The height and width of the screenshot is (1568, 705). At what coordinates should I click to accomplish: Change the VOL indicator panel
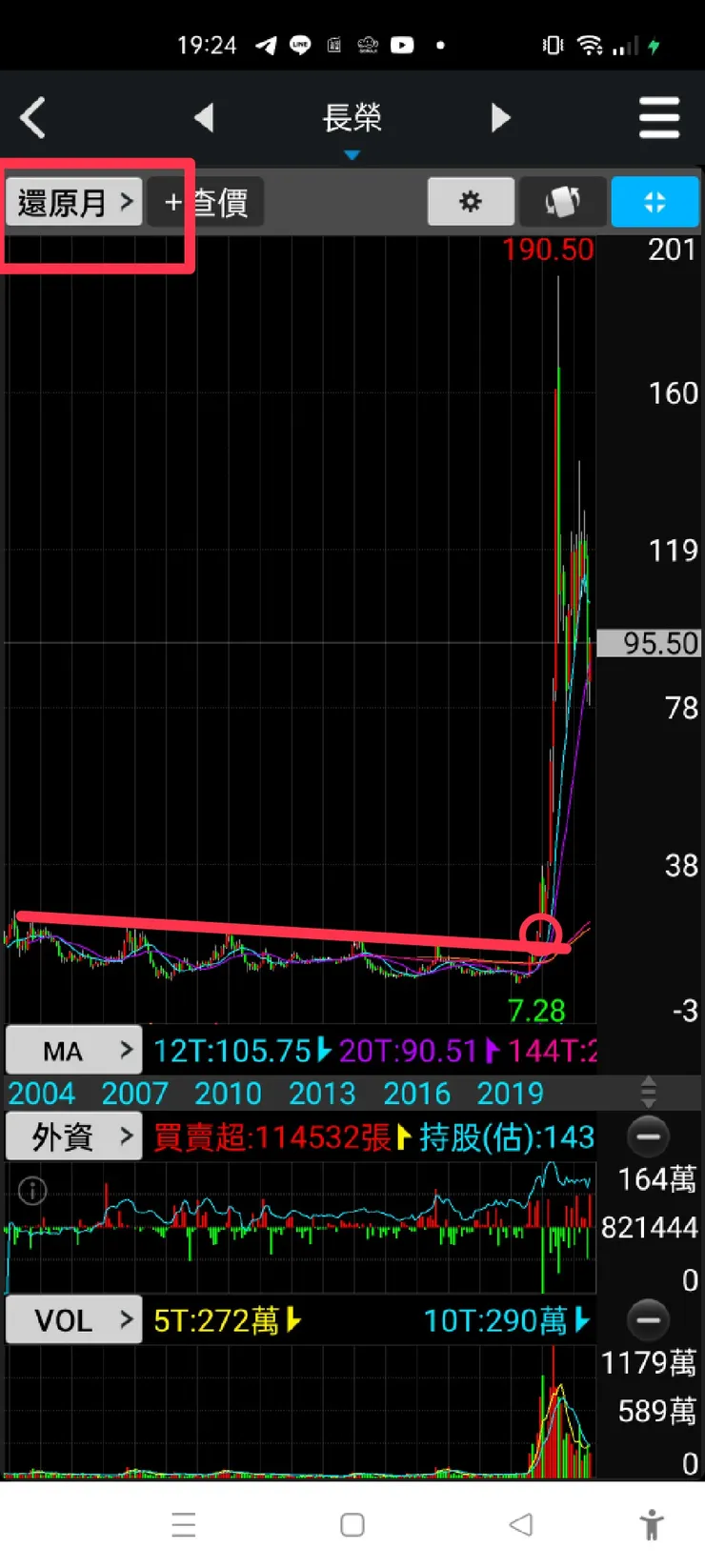click(74, 1320)
